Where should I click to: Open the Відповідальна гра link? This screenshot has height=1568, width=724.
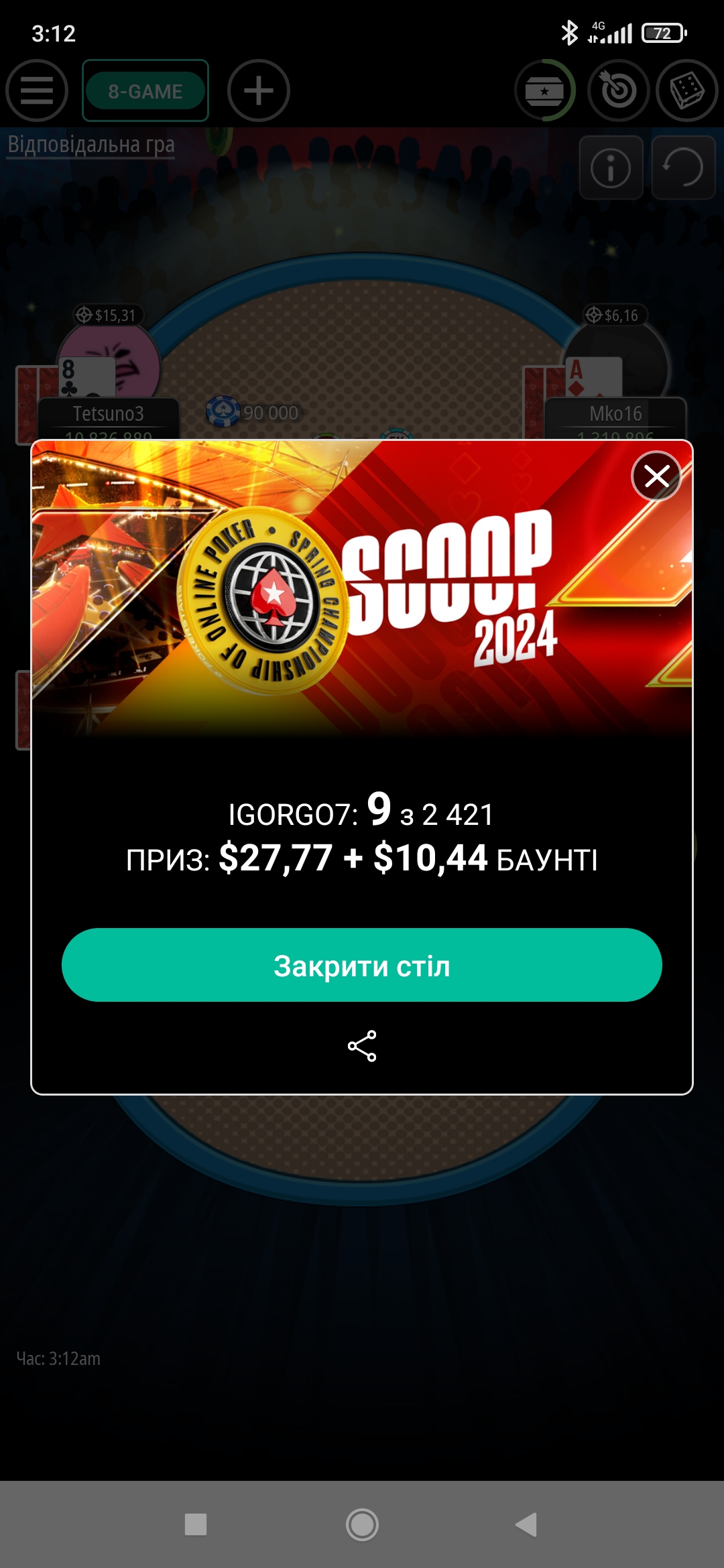click(x=91, y=145)
